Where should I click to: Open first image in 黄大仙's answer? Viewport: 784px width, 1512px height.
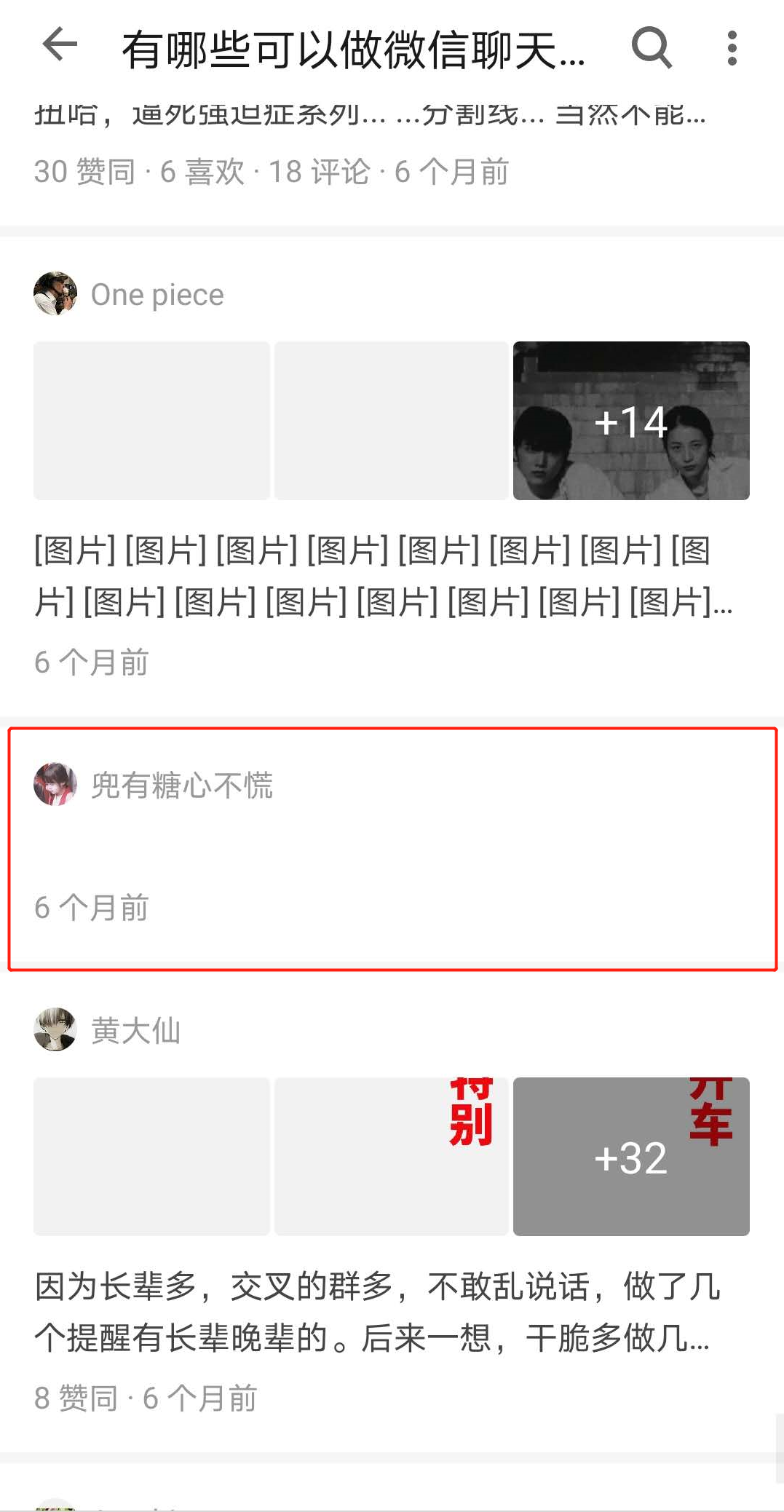coord(151,1156)
